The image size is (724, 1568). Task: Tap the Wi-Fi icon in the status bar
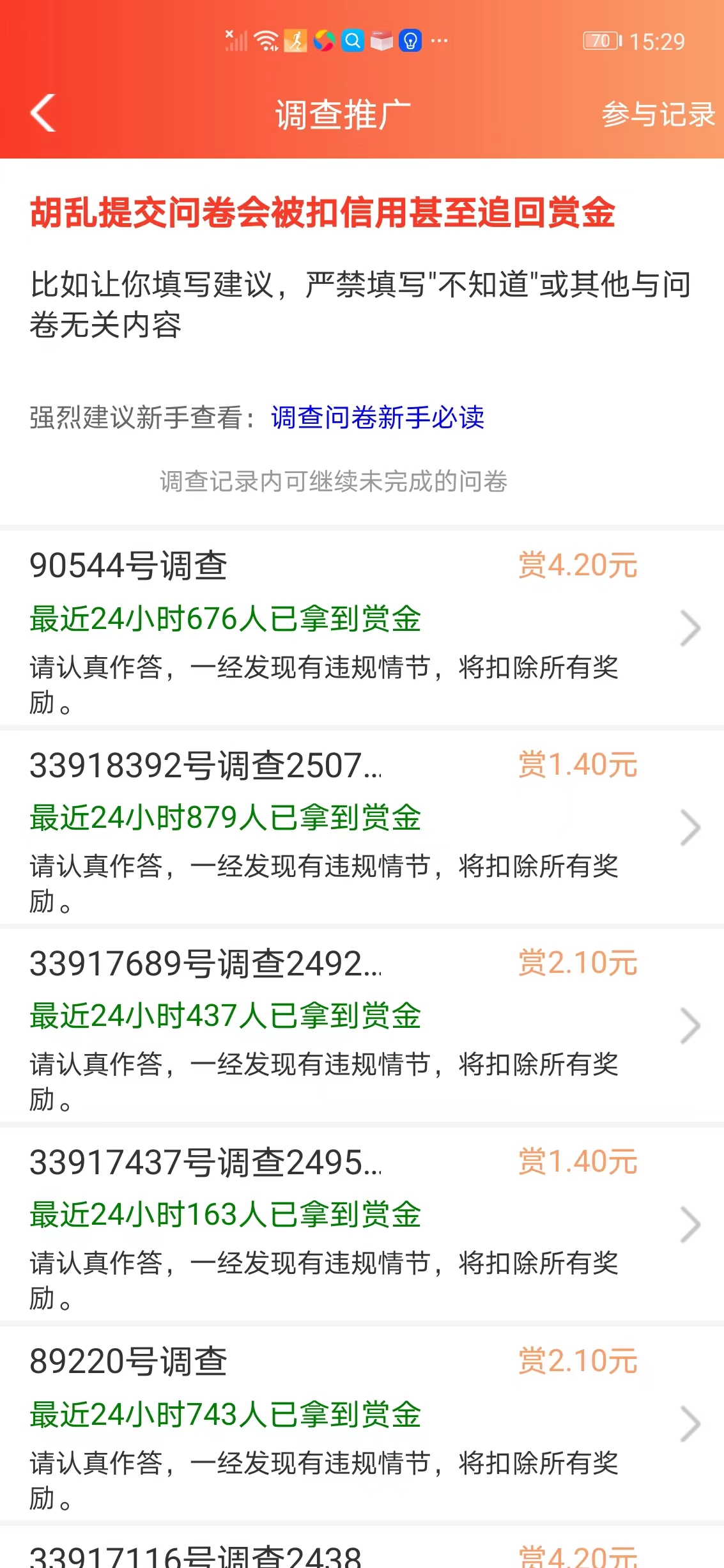(265, 40)
